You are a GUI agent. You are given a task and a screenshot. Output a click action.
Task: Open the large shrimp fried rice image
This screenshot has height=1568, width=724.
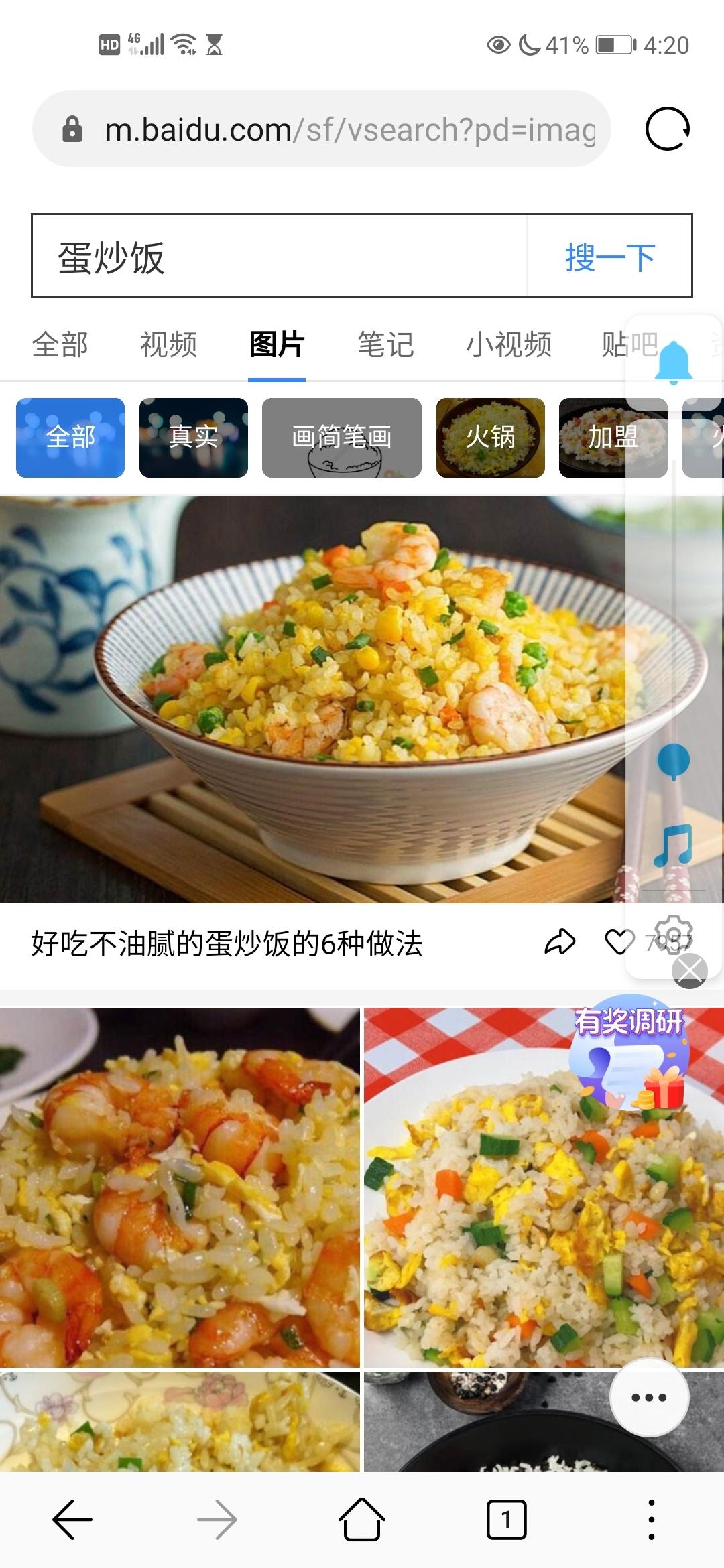312,700
